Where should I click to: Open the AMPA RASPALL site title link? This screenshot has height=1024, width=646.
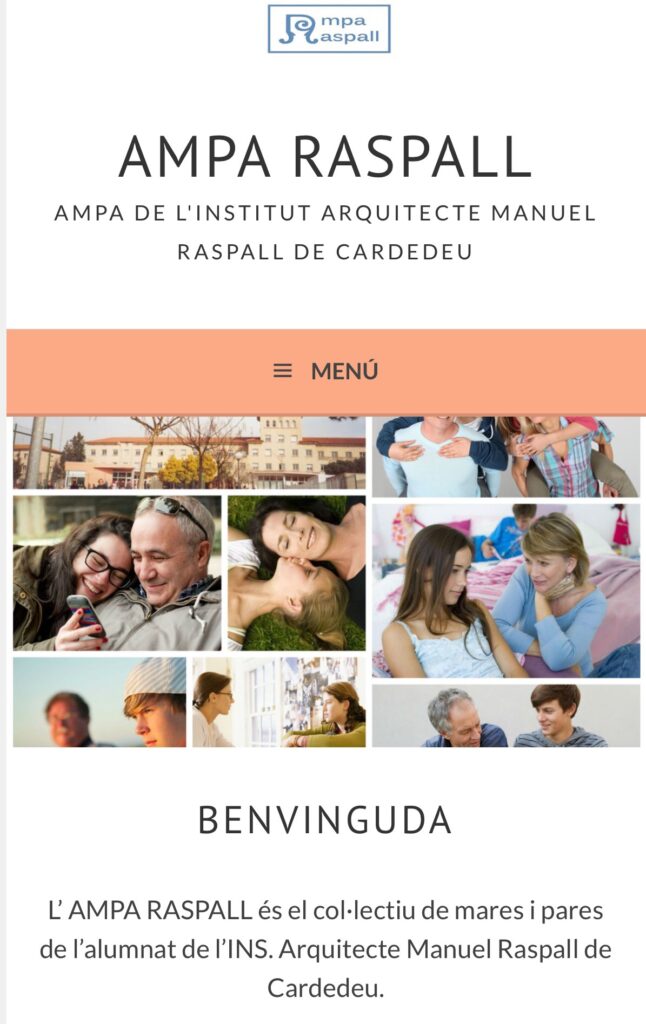coord(325,157)
